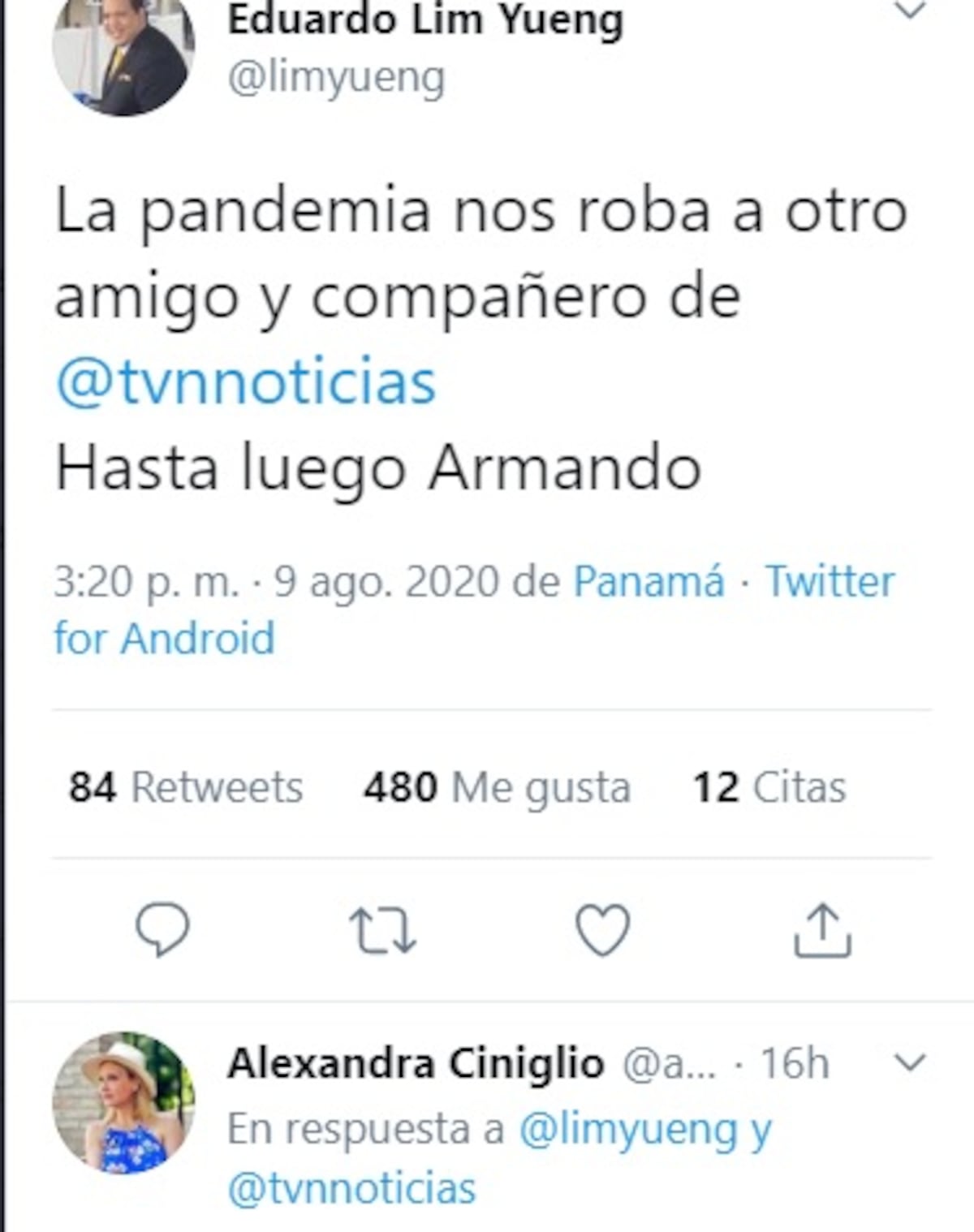View the 84 Retweets list
The image size is (974, 1232).
click(x=185, y=787)
